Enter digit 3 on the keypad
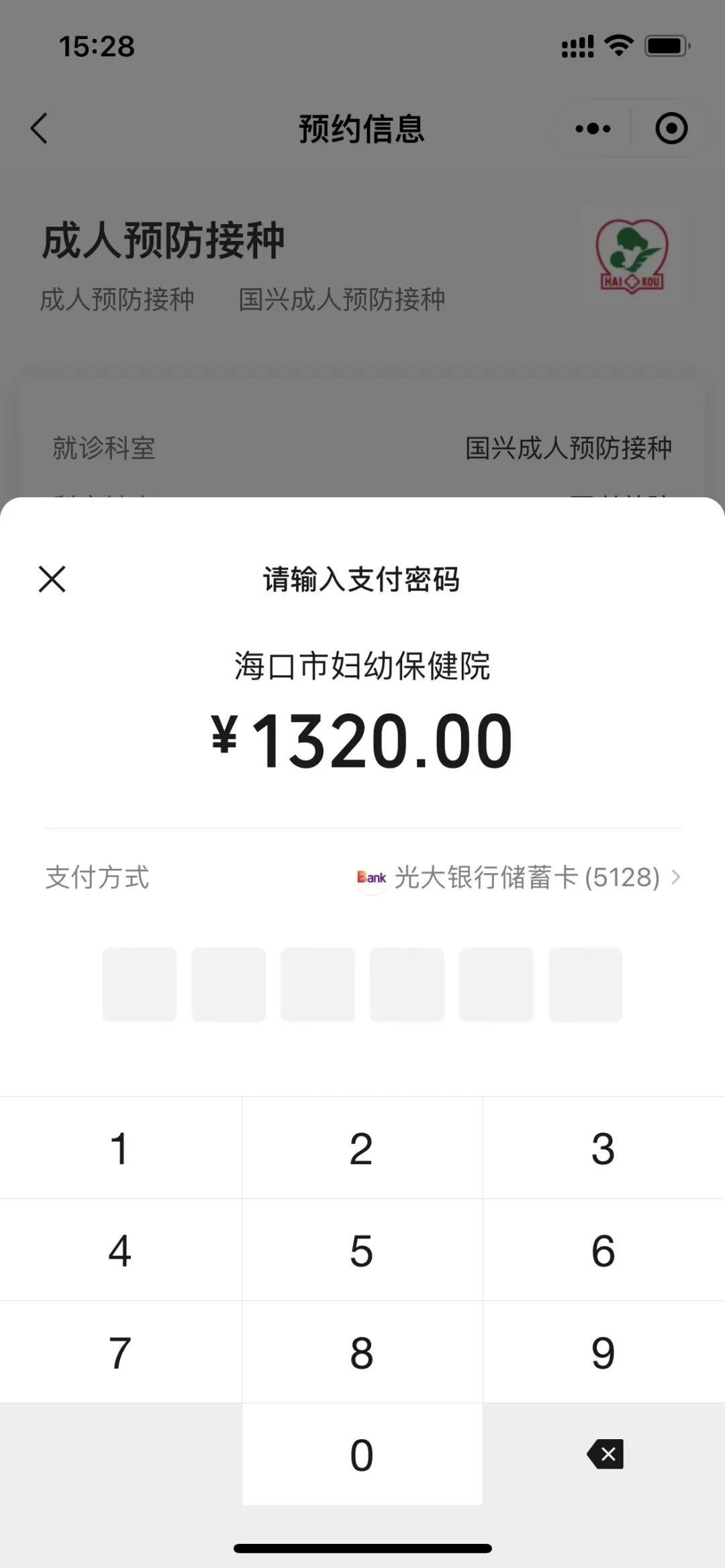 click(x=603, y=1149)
